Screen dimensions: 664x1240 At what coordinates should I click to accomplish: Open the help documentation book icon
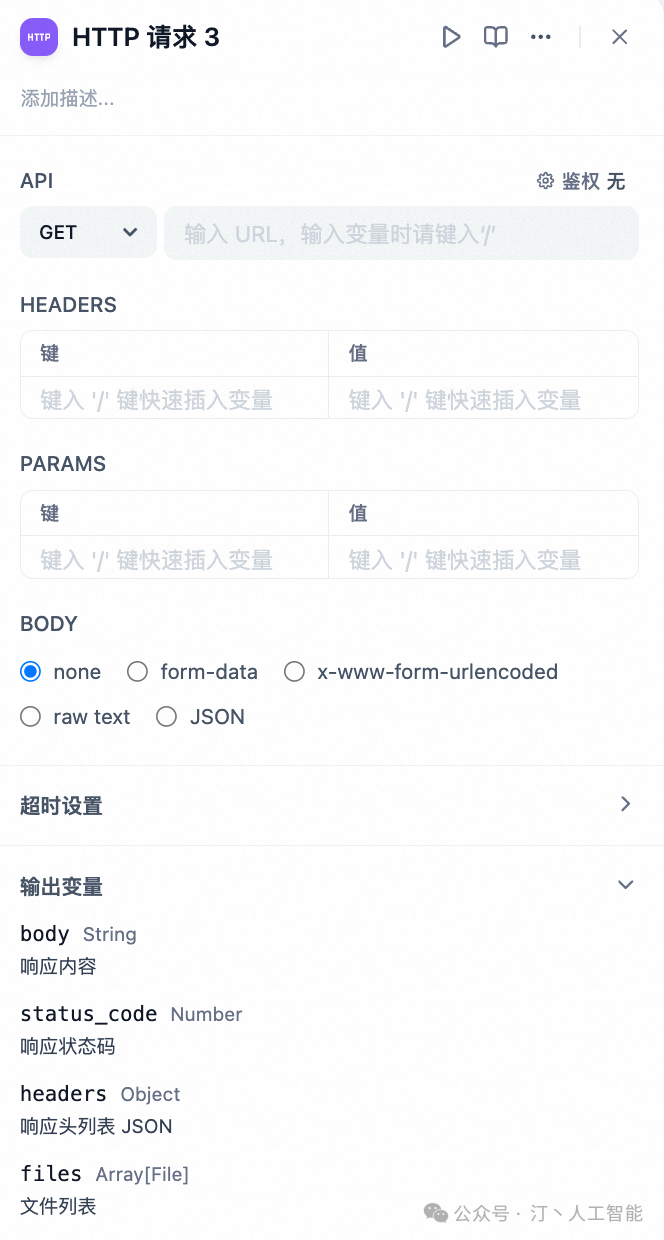496,37
